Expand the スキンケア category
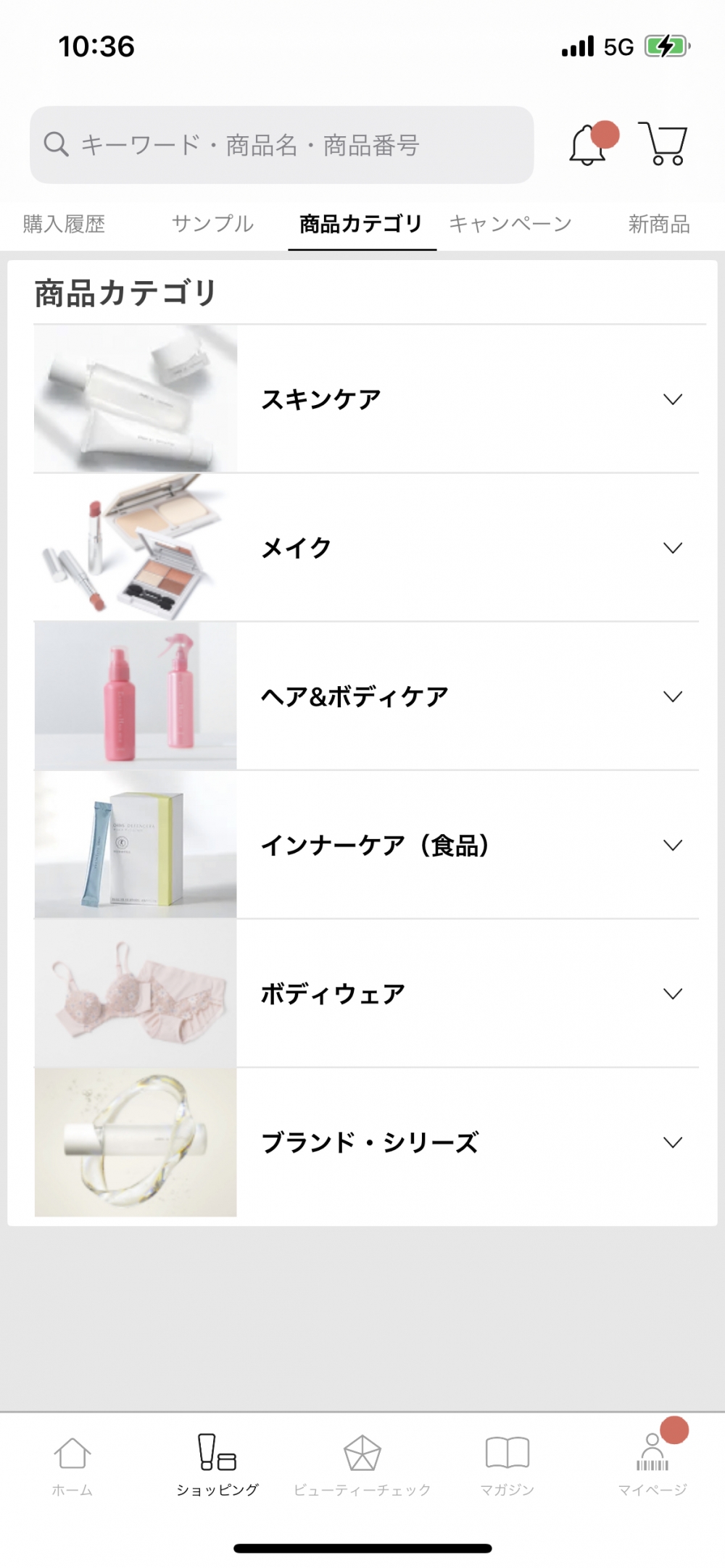The image size is (725, 1568). click(468, 399)
